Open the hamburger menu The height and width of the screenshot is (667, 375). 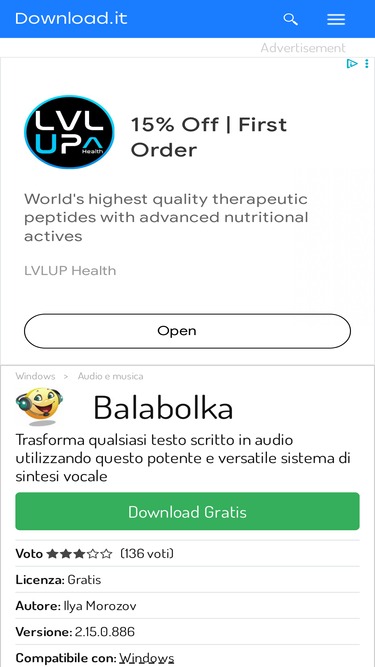point(336,19)
